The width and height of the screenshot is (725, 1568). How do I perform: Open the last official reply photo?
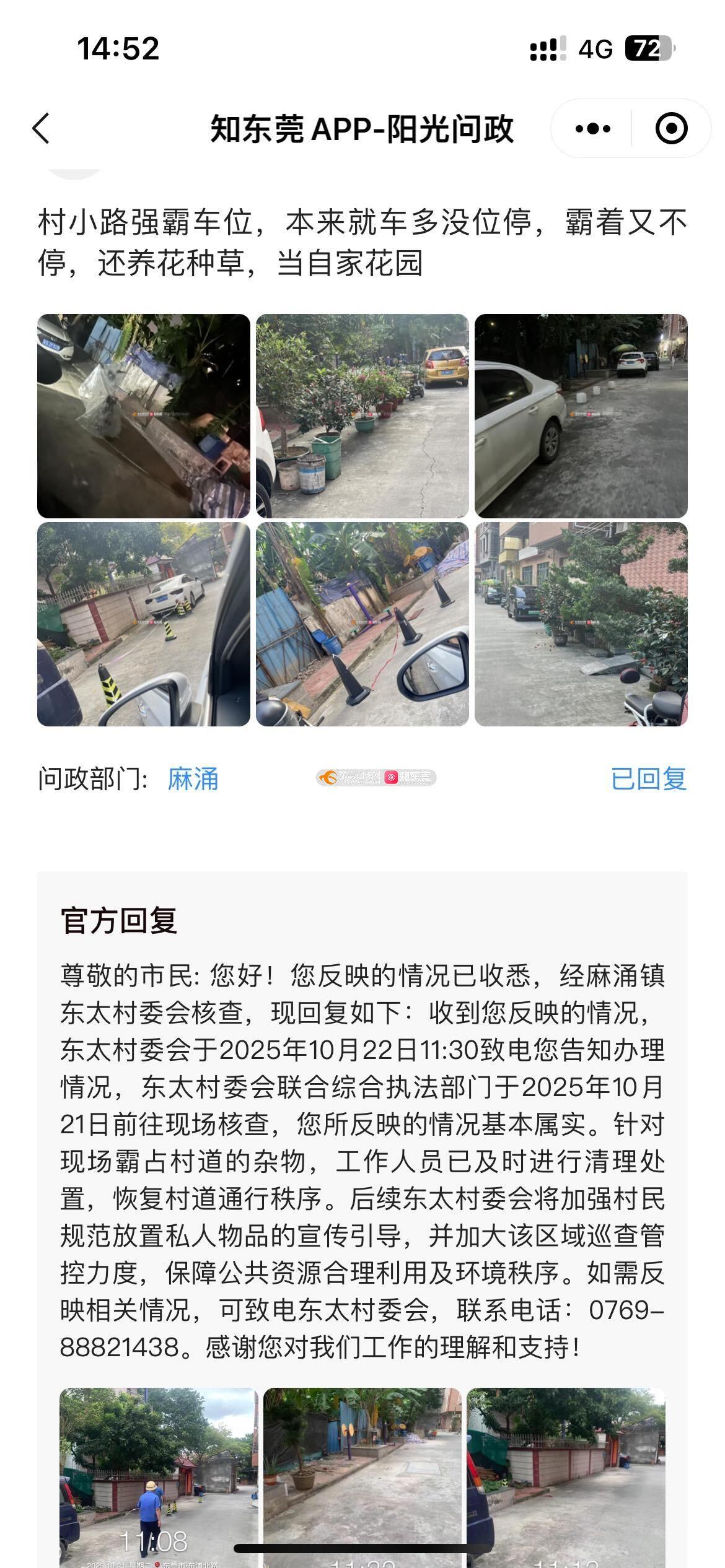tap(566, 1476)
